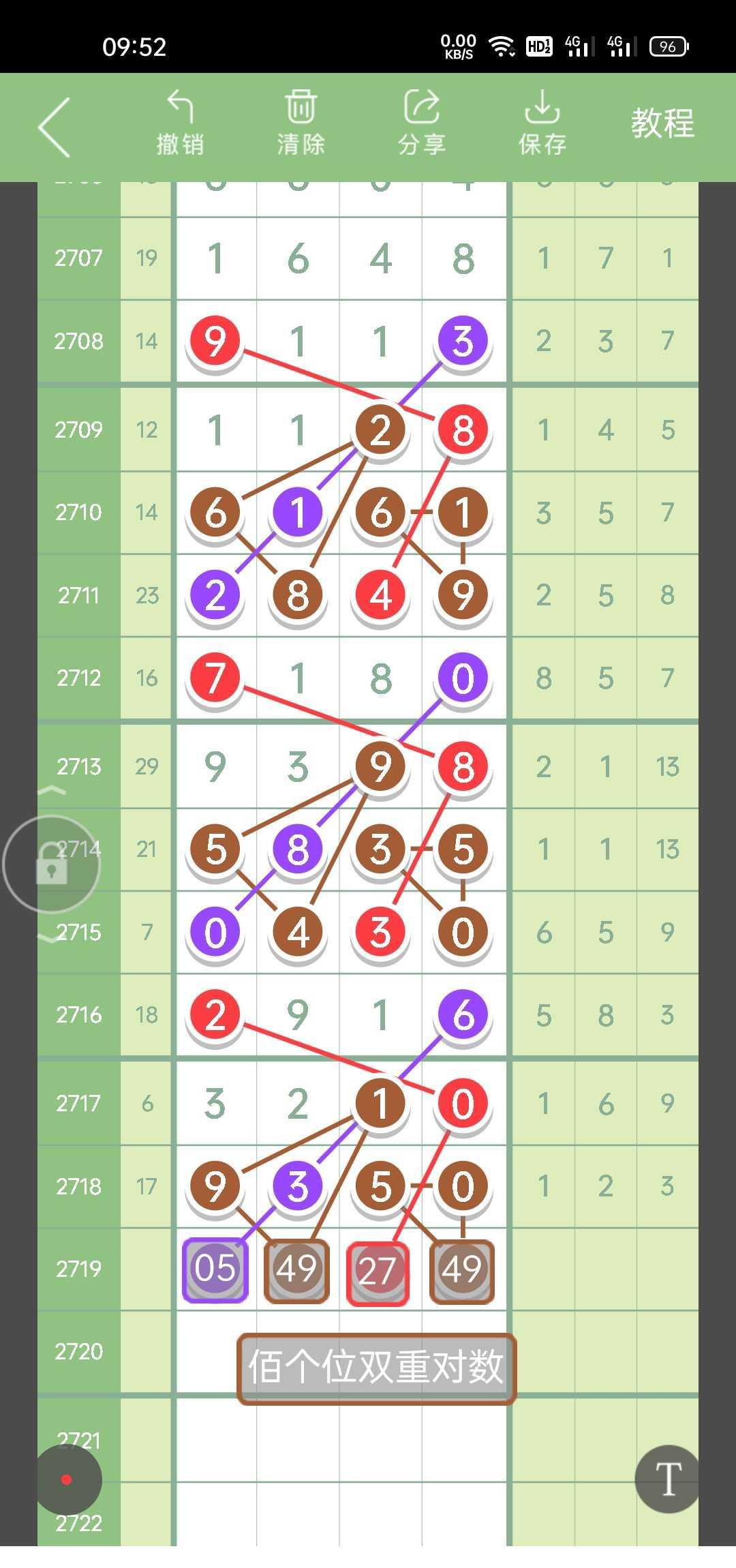Clear all markings with 清除

click(x=301, y=124)
